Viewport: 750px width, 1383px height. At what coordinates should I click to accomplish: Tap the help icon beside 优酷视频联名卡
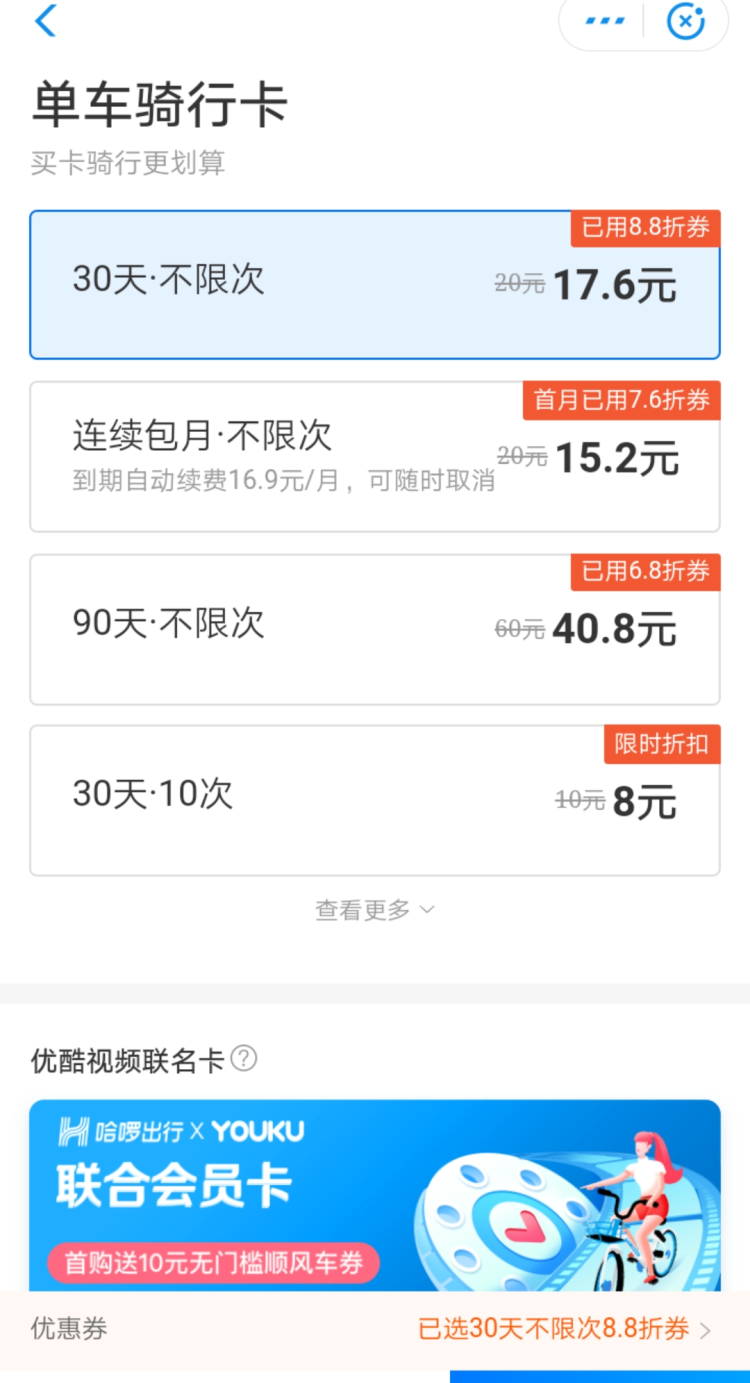[243, 1059]
